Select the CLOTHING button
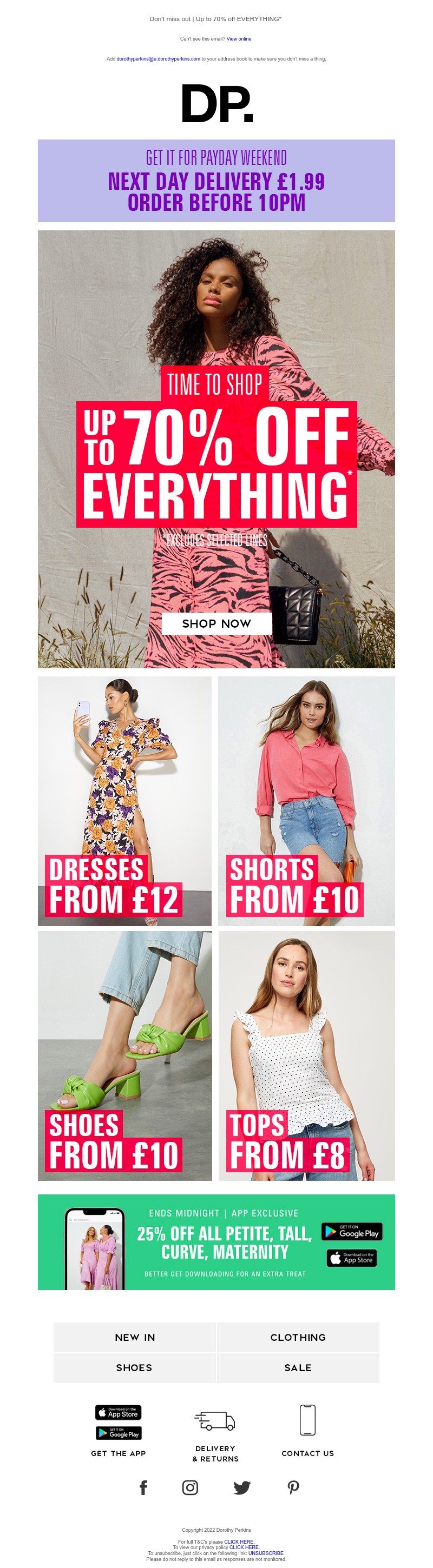Screen dimensions: 433x1568 (x=298, y=1337)
